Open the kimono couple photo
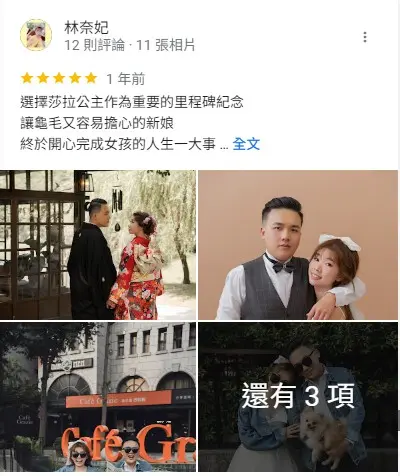This screenshot has width=400, height=476. [98, 245]
